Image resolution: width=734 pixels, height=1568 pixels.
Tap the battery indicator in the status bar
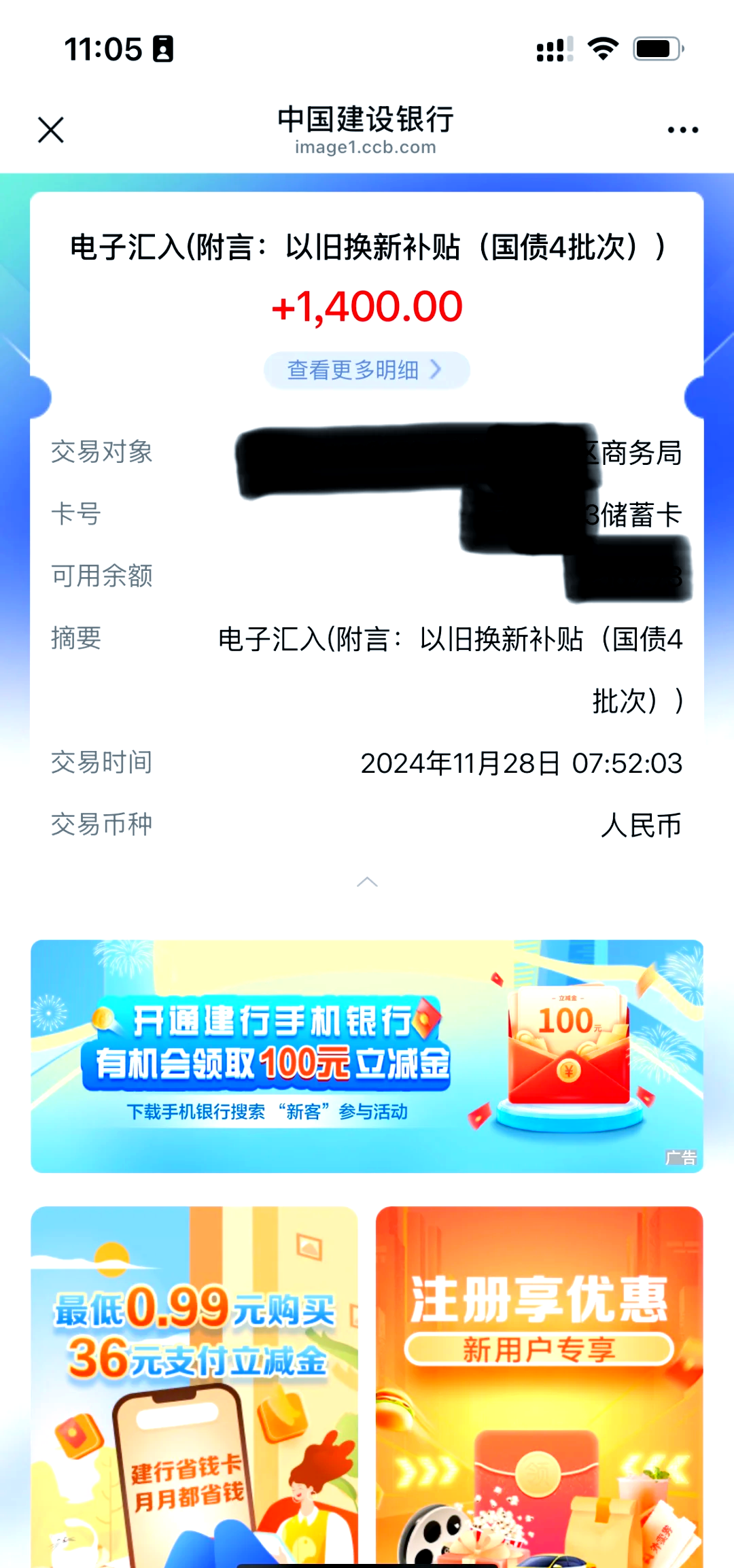[x=657, y=48]
